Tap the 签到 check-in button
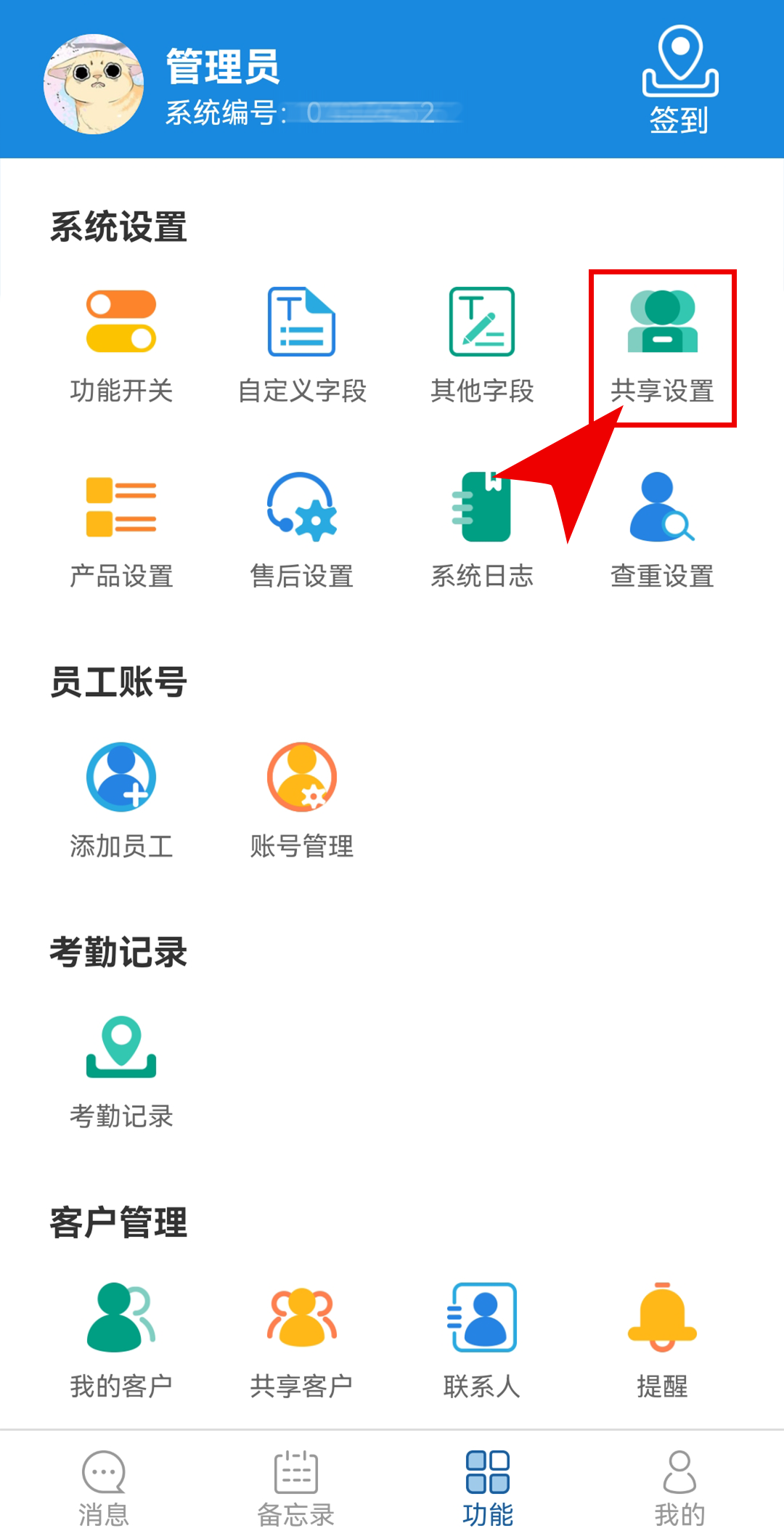 click(x=679, y=80)
